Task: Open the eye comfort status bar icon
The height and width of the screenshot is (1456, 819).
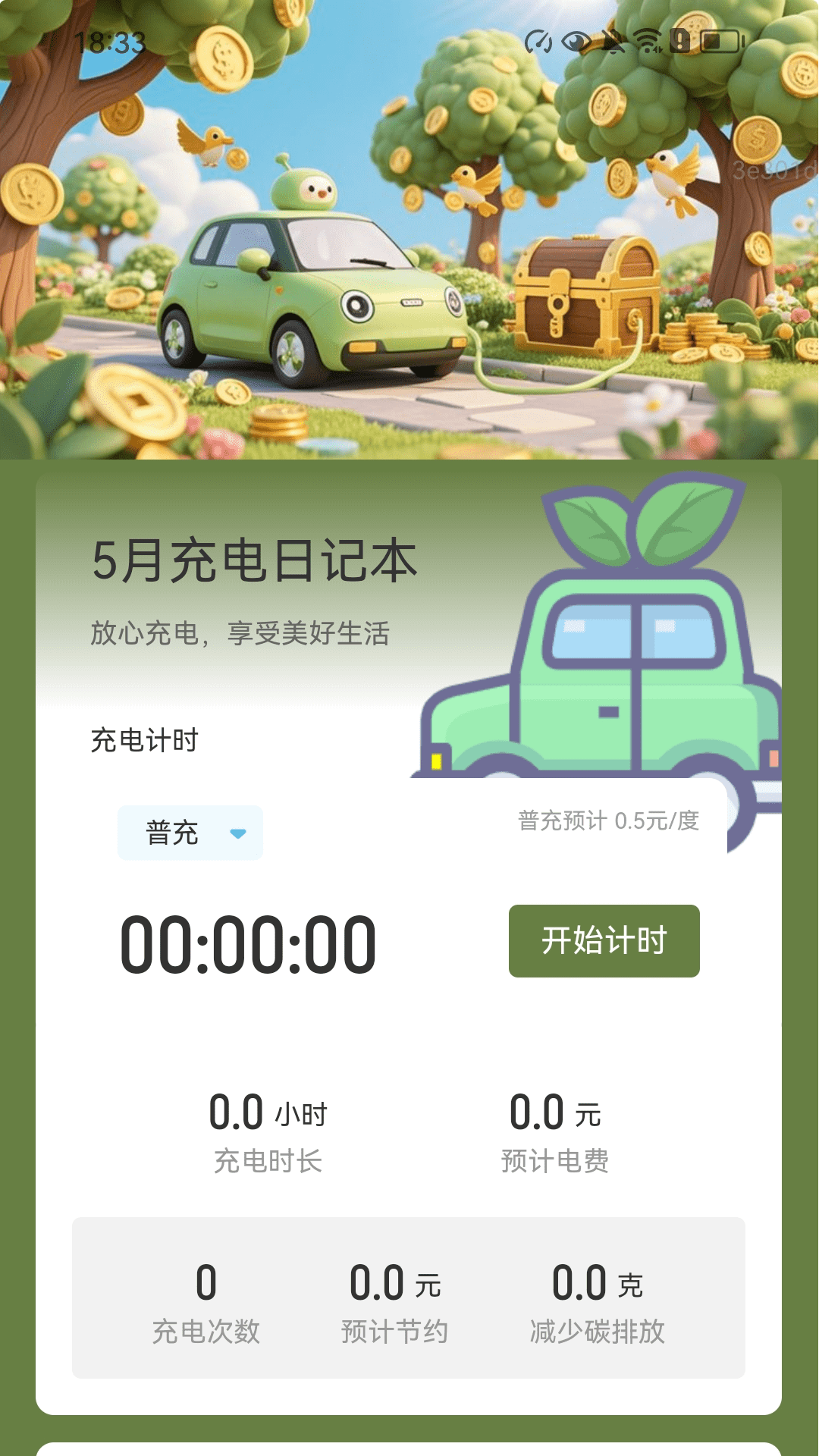Action: [x=575, y=41]
